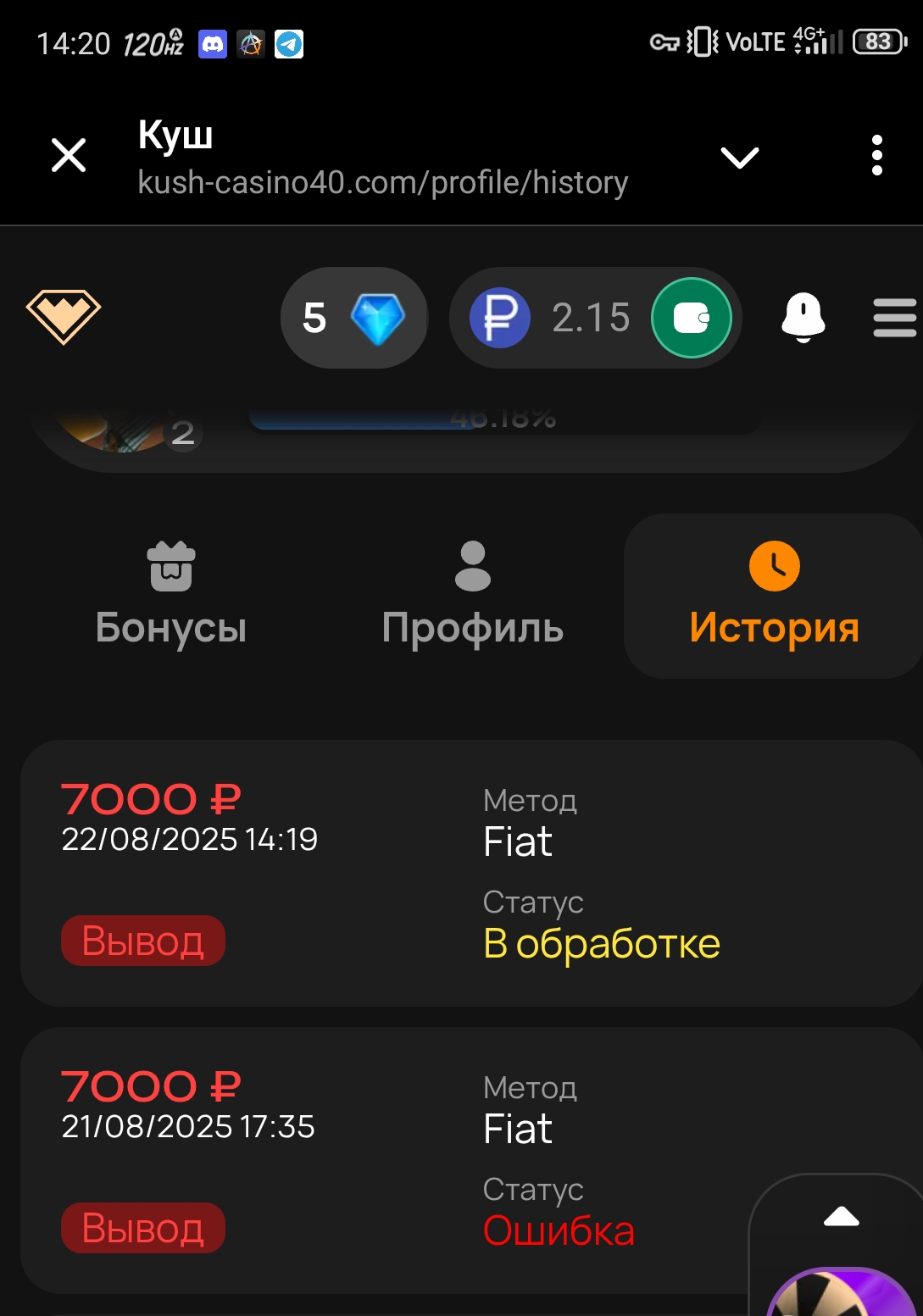Open the green wallet deposit button
This screenshot has height=1316, width=923.
[x=691, y=318]
